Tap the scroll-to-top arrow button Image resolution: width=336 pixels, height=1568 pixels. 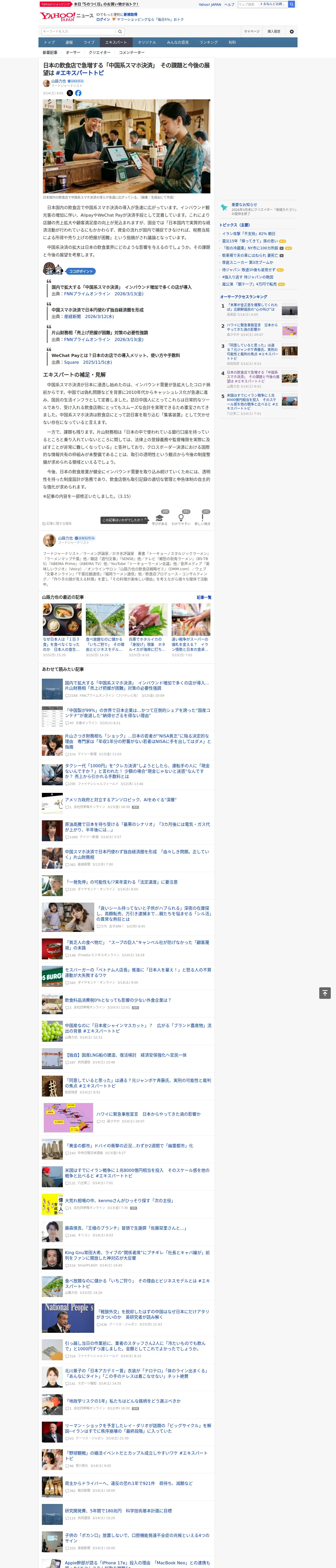325,993
